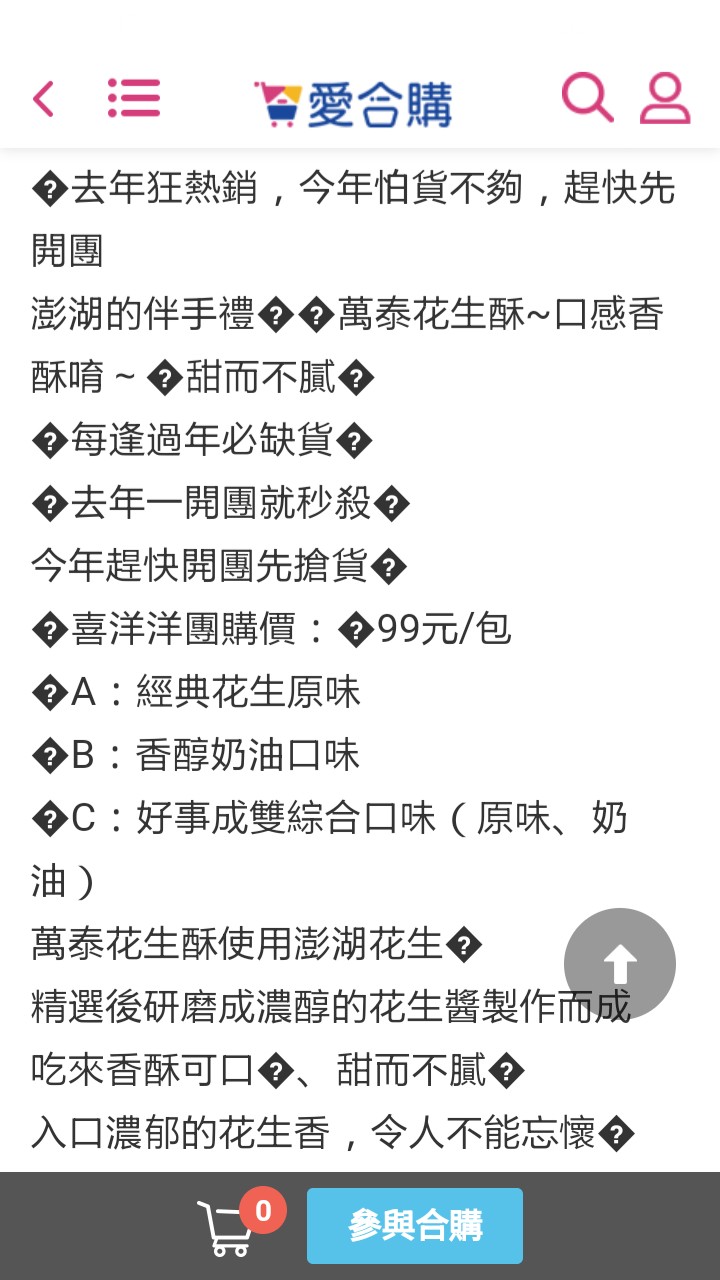This screenshot has width=720, height=1280.
Task: Tap the 參與合購 button
Action: coord(415,1226)
